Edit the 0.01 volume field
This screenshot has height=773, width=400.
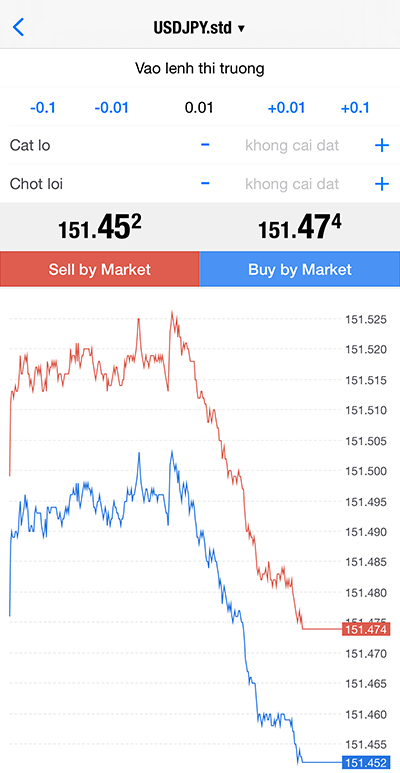(199, 107)
